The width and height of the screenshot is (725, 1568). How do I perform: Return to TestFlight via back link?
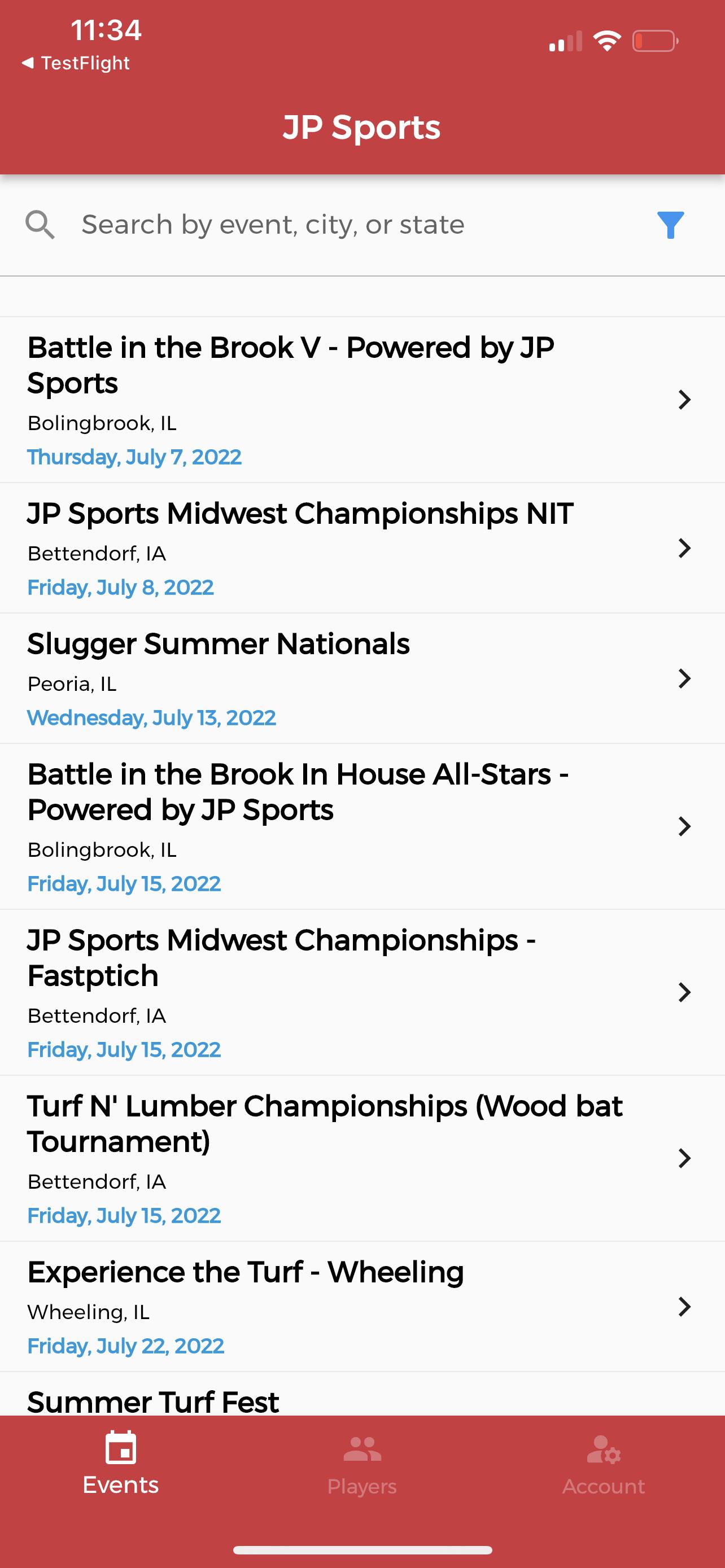[x=76, y=63]
